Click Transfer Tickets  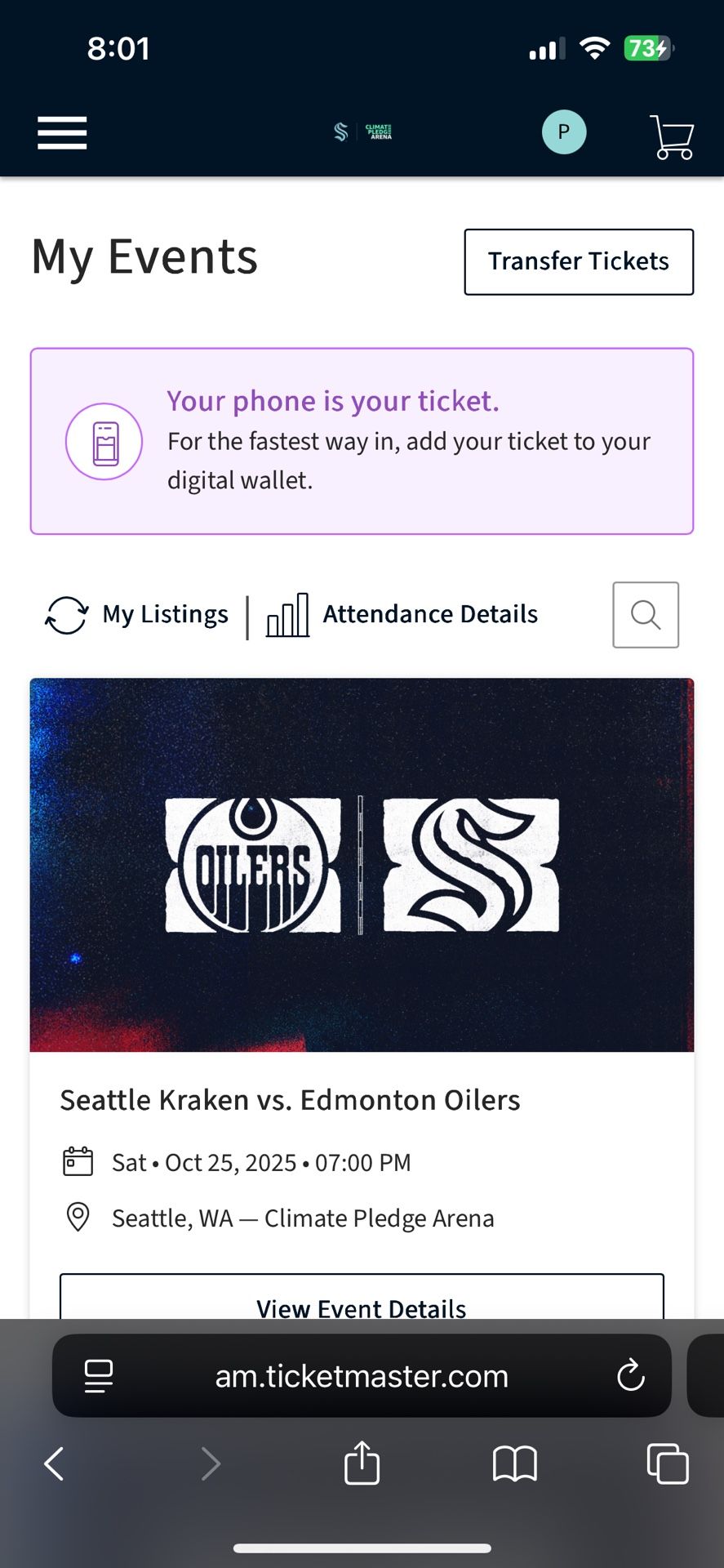[578, 261]
